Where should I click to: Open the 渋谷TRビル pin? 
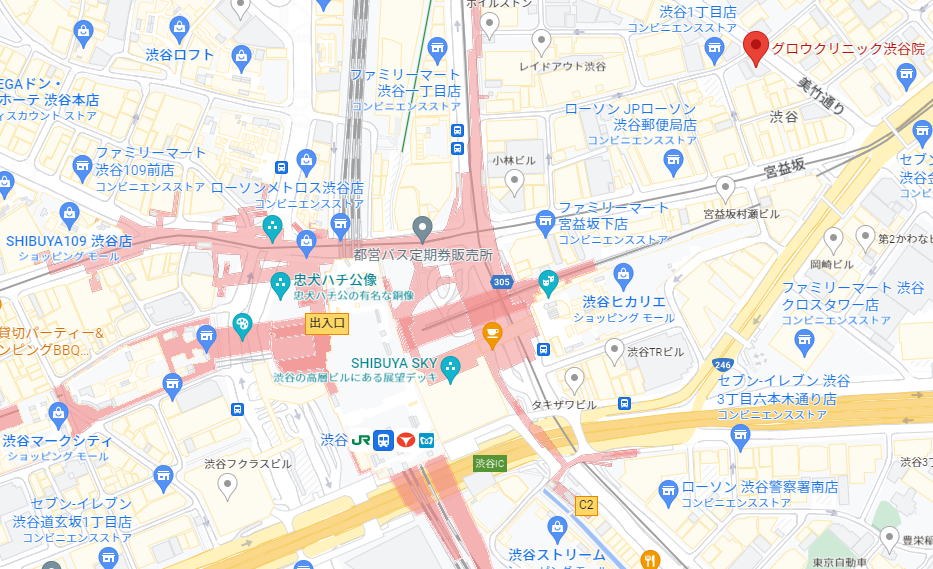click(615, 349)
